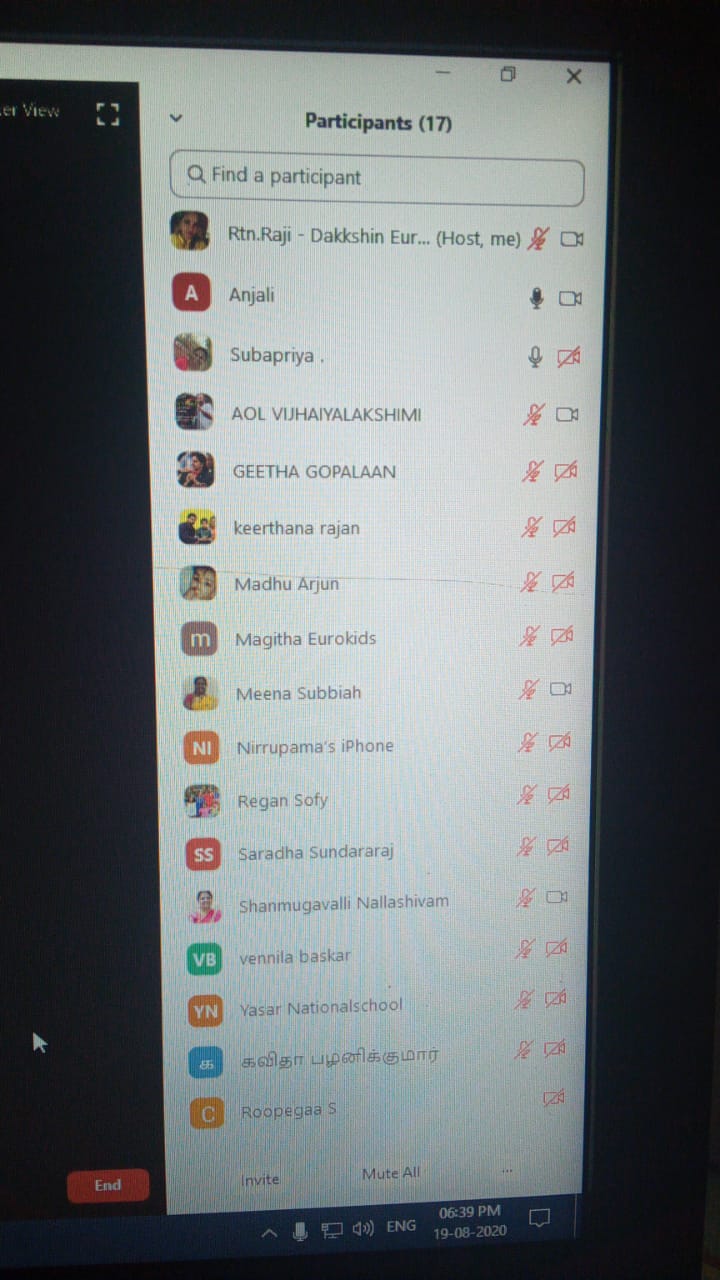The image size is (720, 1280).
Task: Tap the Find a participant search box
Action: (x=376, y=177)
